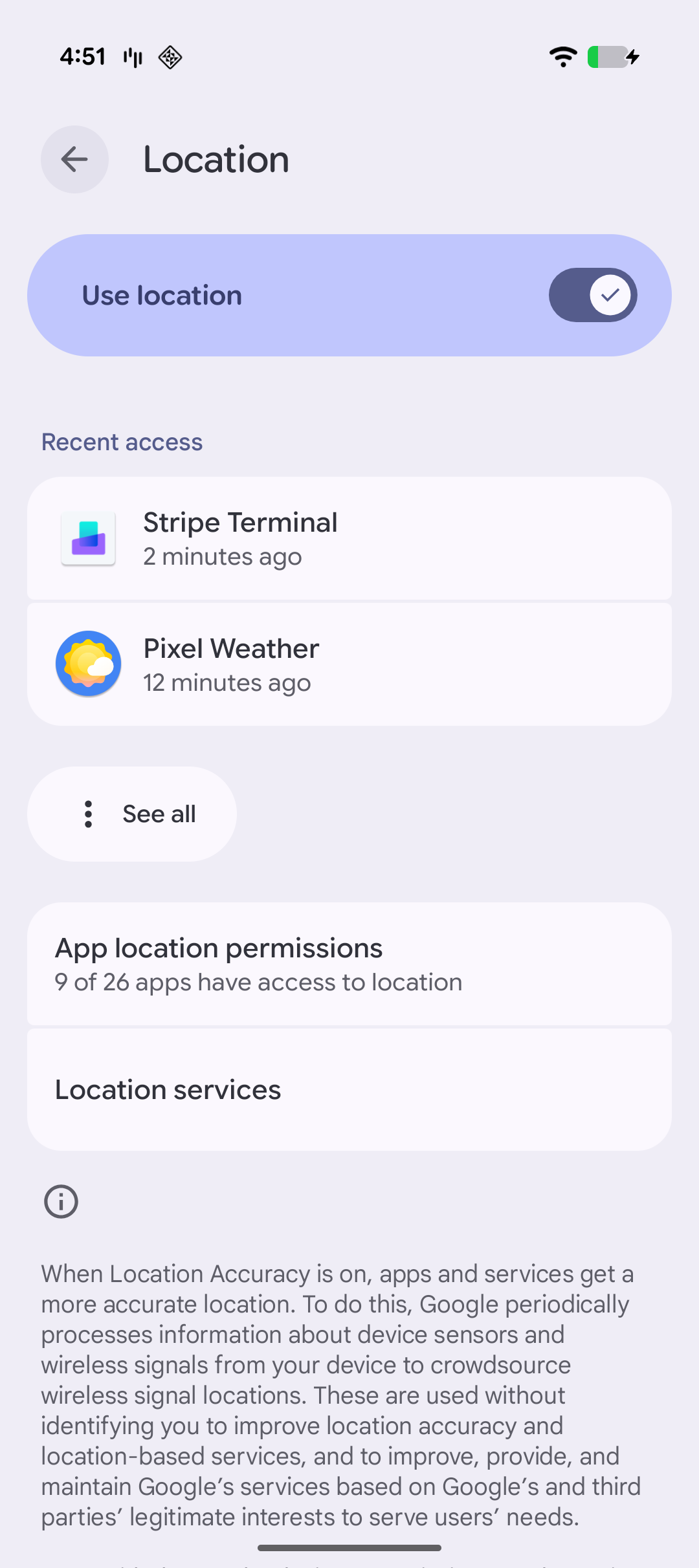This screenshot has height=1568, width=699.
Task: Tap the charging battery indicator in the status bar
Action: 609,57
